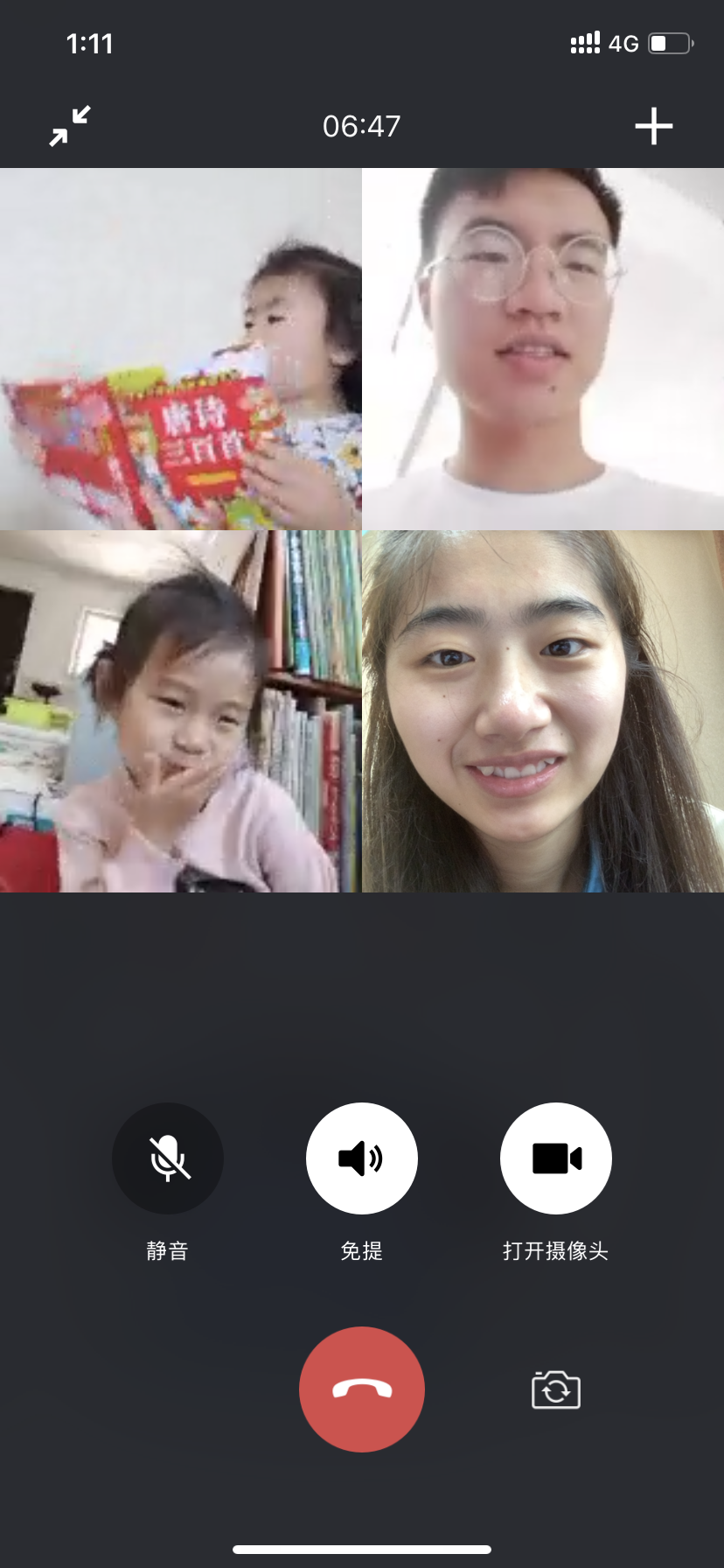The height and width of the screenshot is (1568, 724).
Task: Minimize the video call window
Action: (x=70, y=126)
